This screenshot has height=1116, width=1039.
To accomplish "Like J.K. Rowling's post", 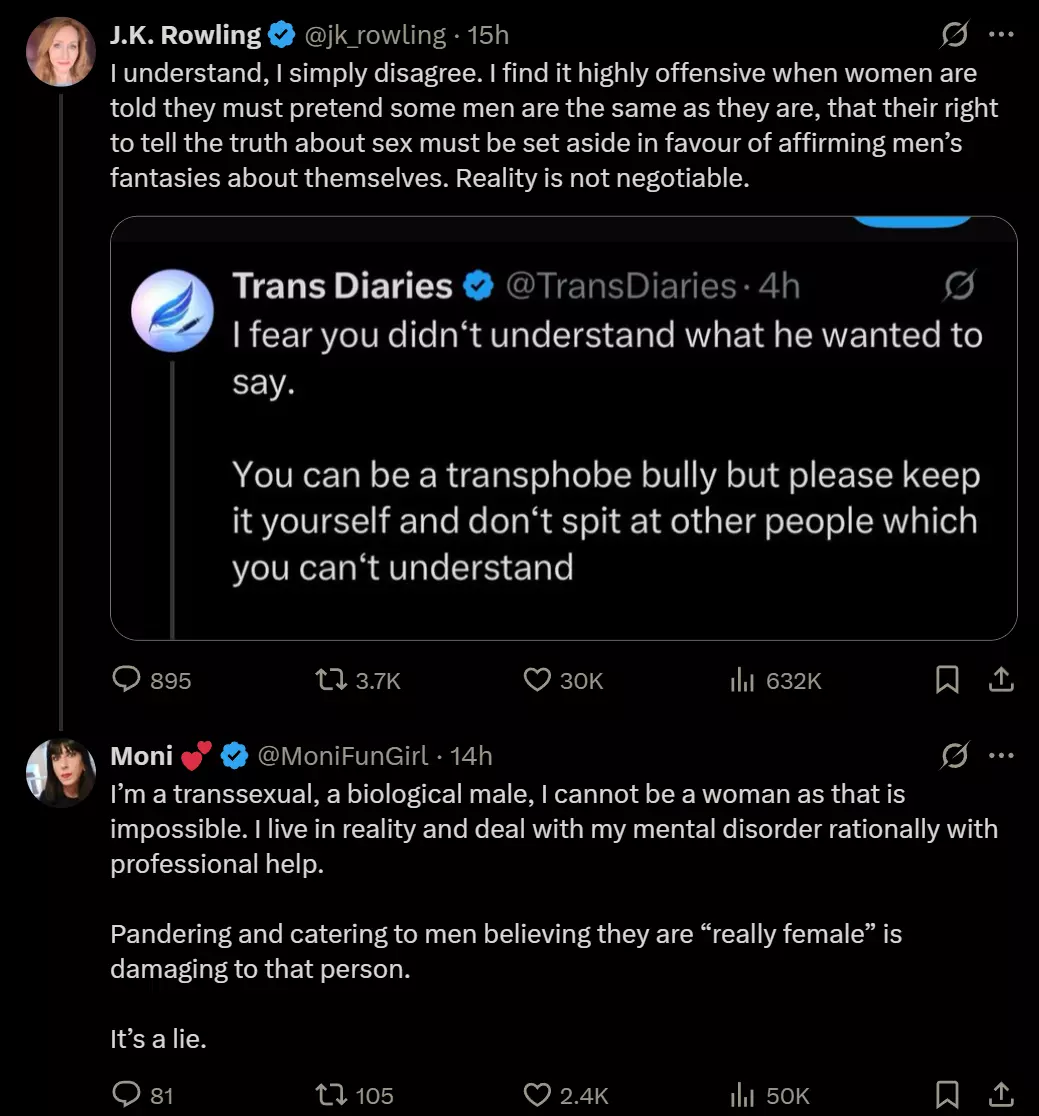I will point(537,681).
